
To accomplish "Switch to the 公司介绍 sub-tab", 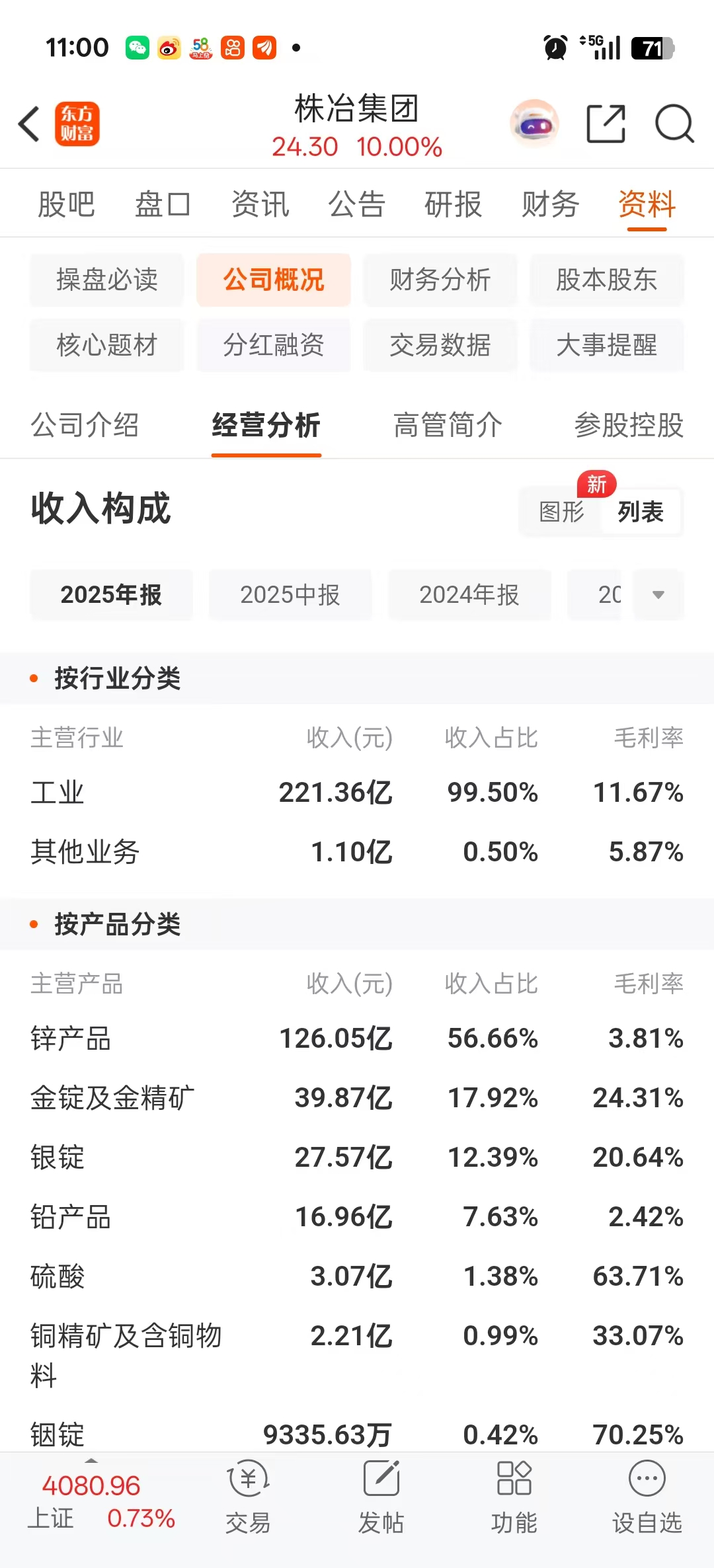I will pyautogui.click(x=85, y=425).
